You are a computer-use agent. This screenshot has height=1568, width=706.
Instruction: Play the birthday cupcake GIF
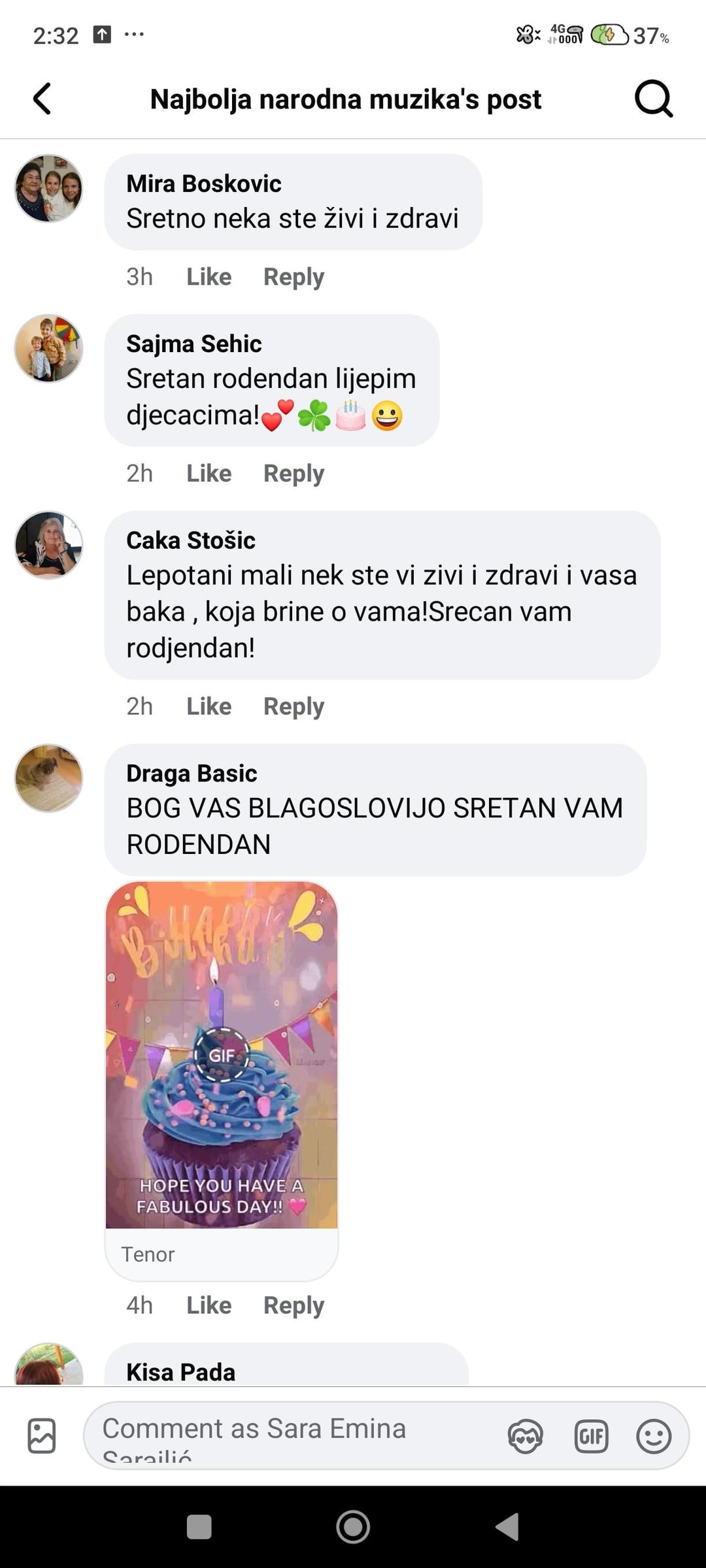[222, 1054]
